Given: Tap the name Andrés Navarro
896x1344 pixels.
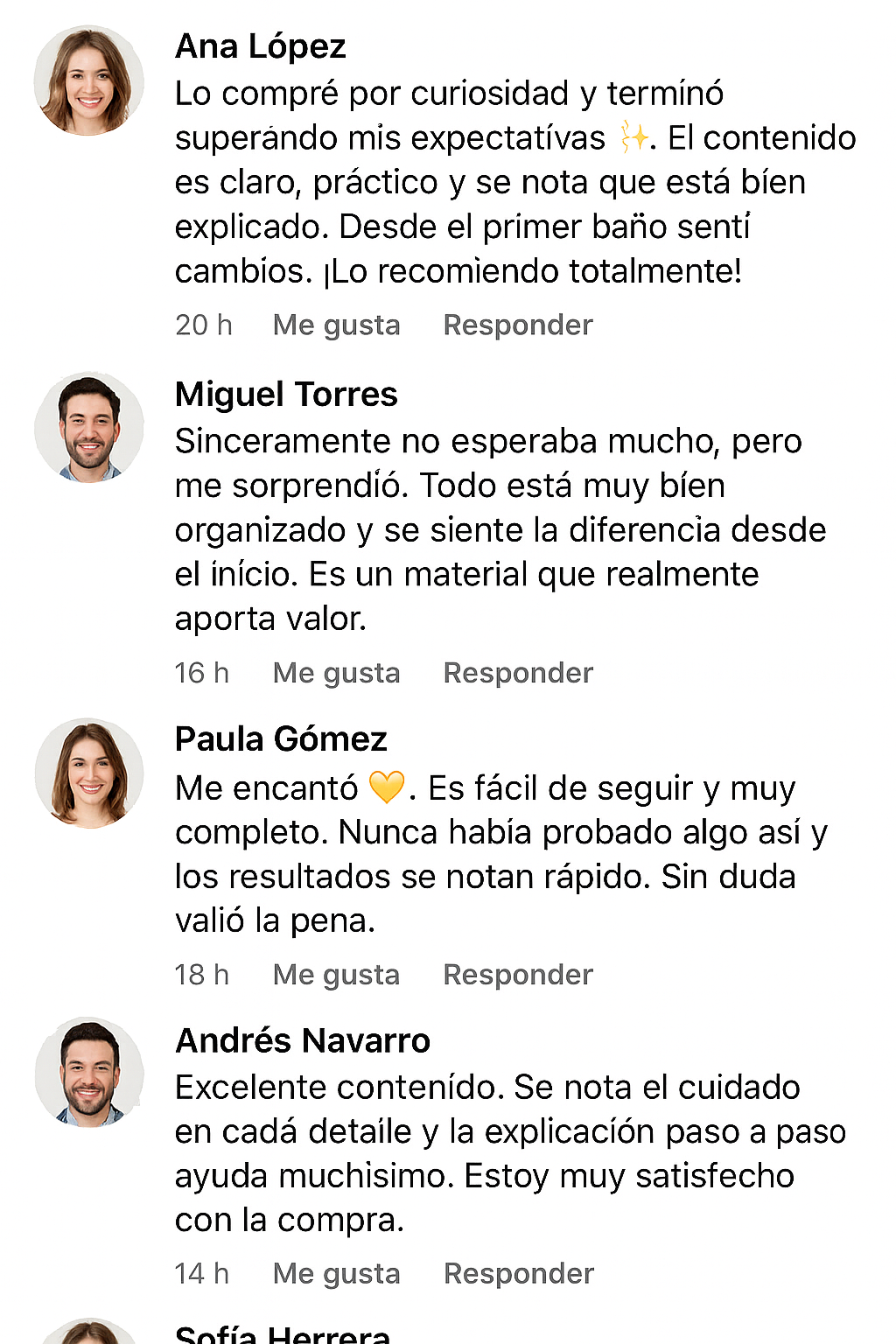Looking at the screenshot, I should click(303, 1041).
